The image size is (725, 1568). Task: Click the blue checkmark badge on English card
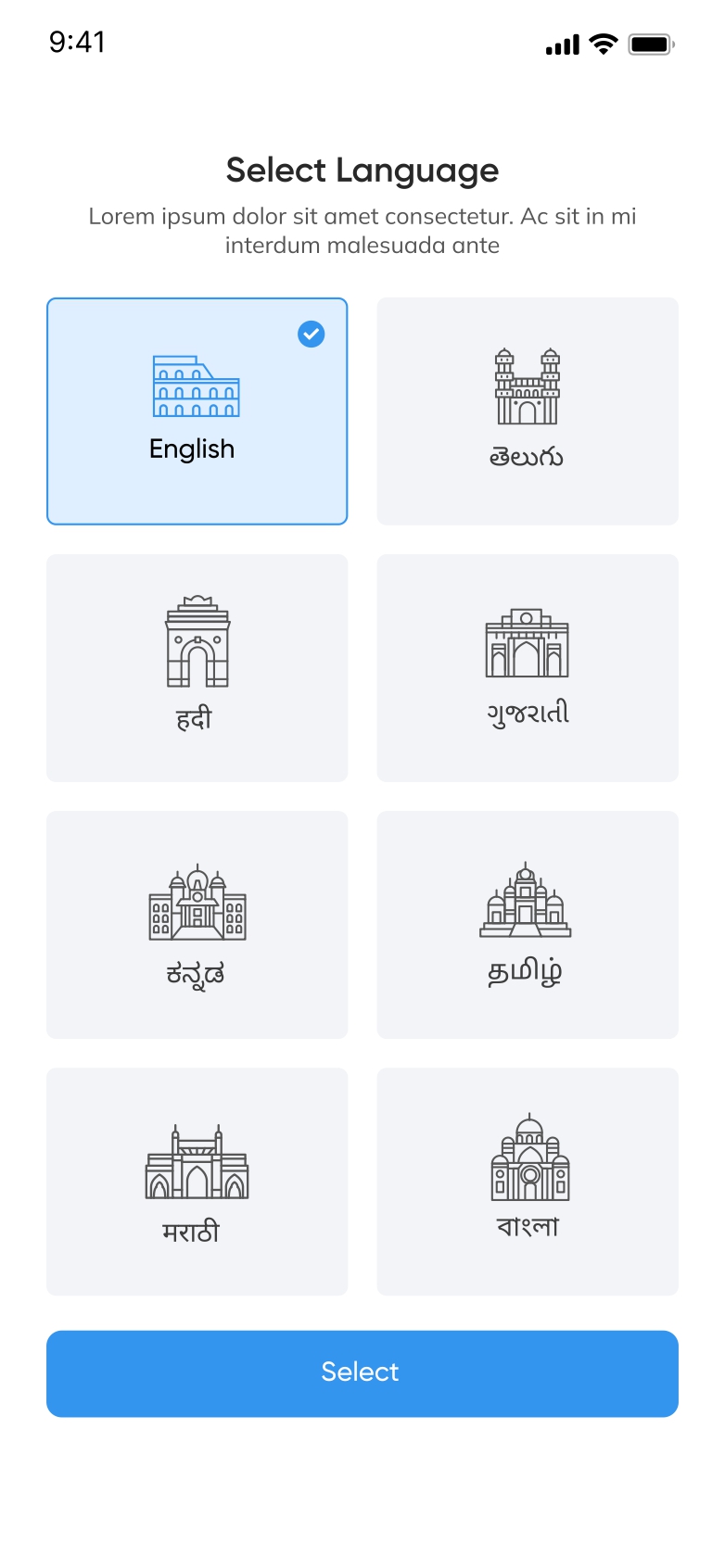(x=312, y=335)
